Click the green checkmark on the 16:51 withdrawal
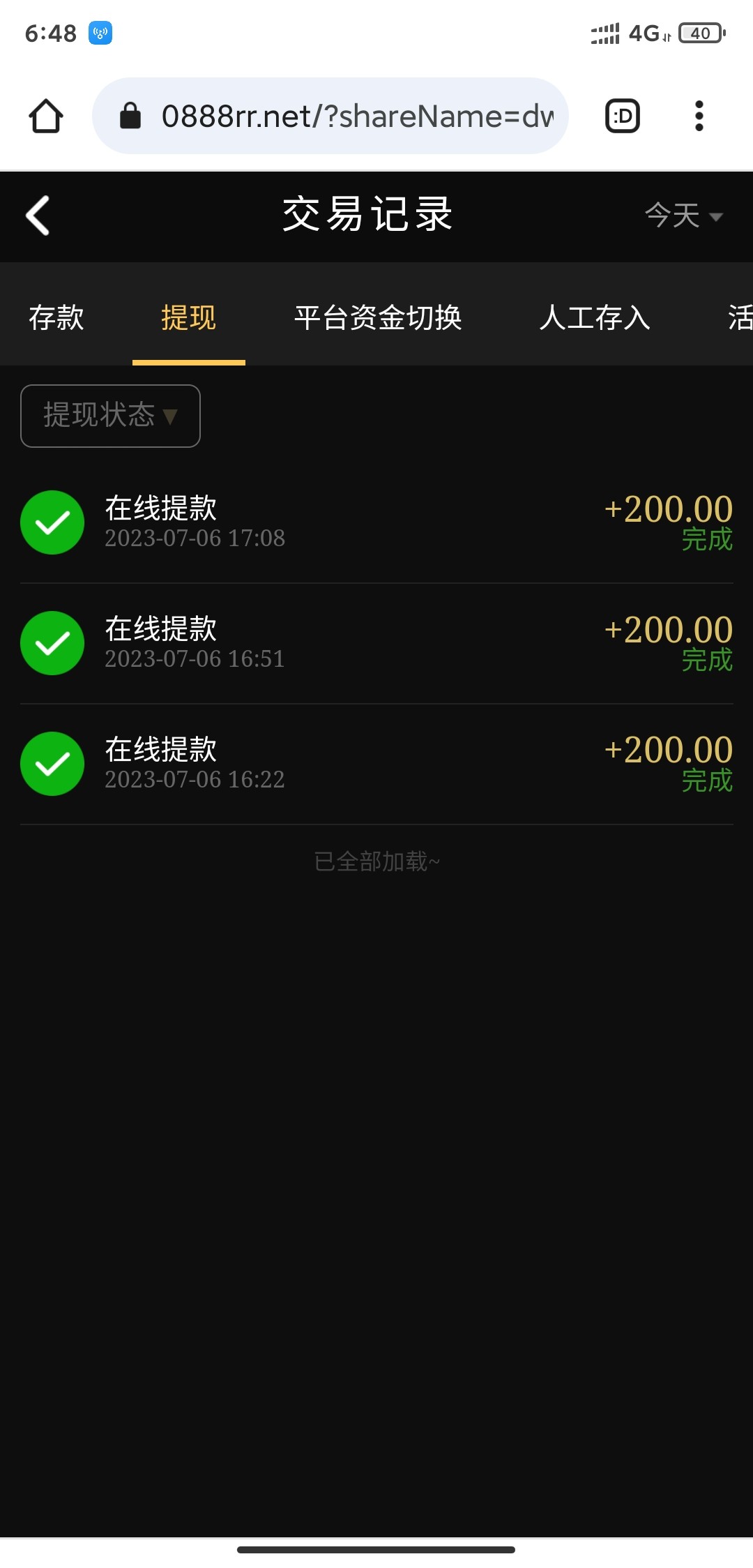753x1568 pixels. point(52,642)
